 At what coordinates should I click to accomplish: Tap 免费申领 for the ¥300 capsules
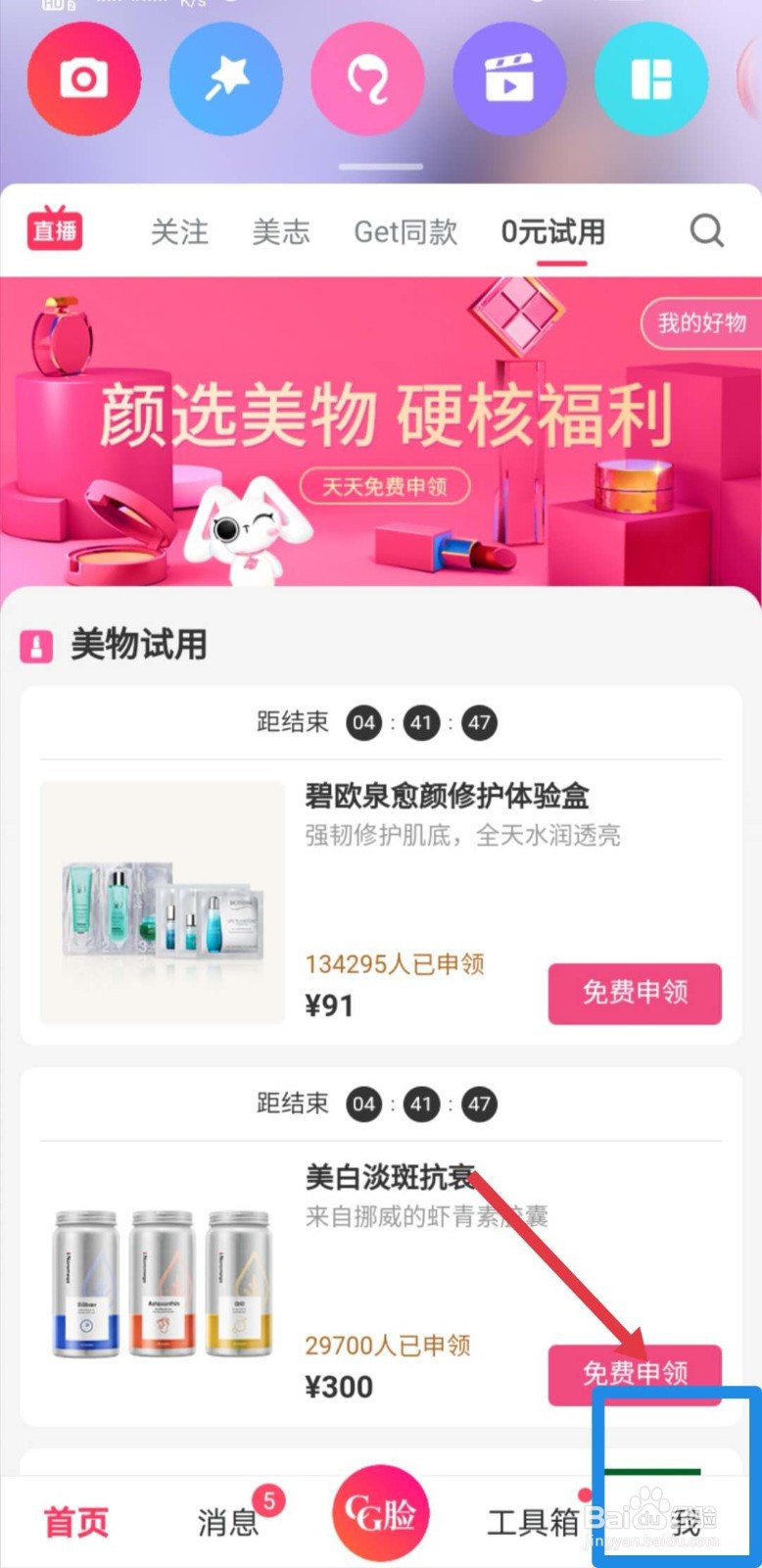tap(633, 1375)
